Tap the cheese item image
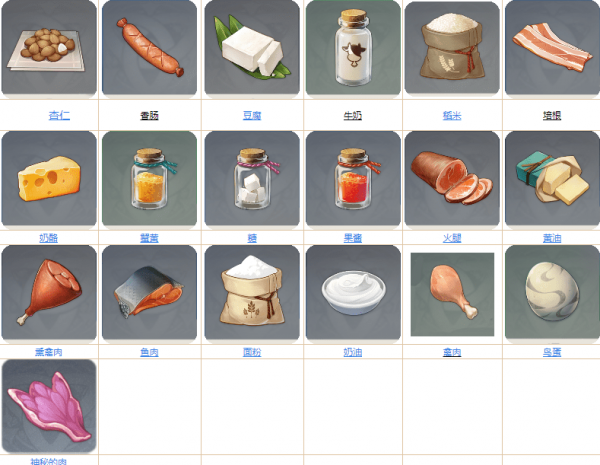 [48, 180]
